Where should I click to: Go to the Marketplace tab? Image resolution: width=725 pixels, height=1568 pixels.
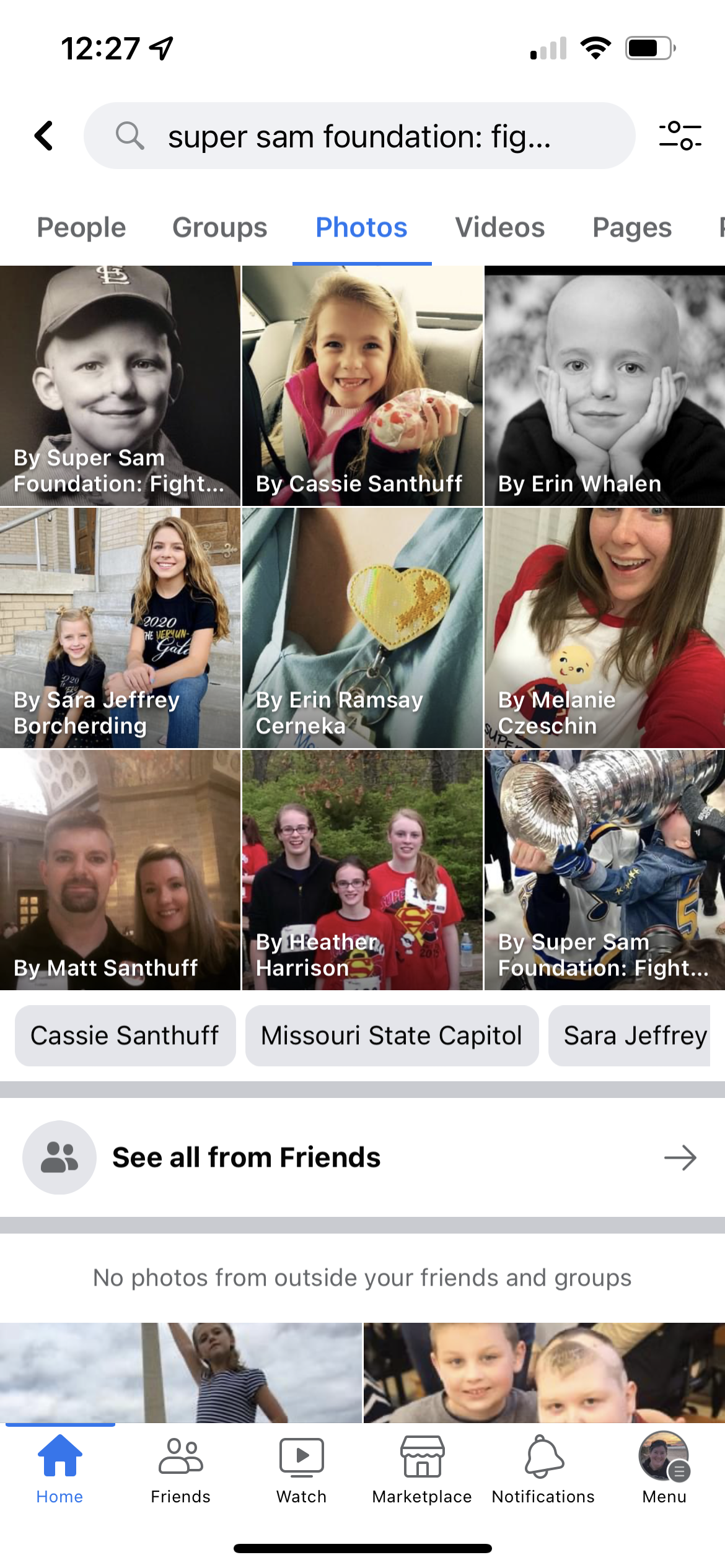tap(422, 1468)
